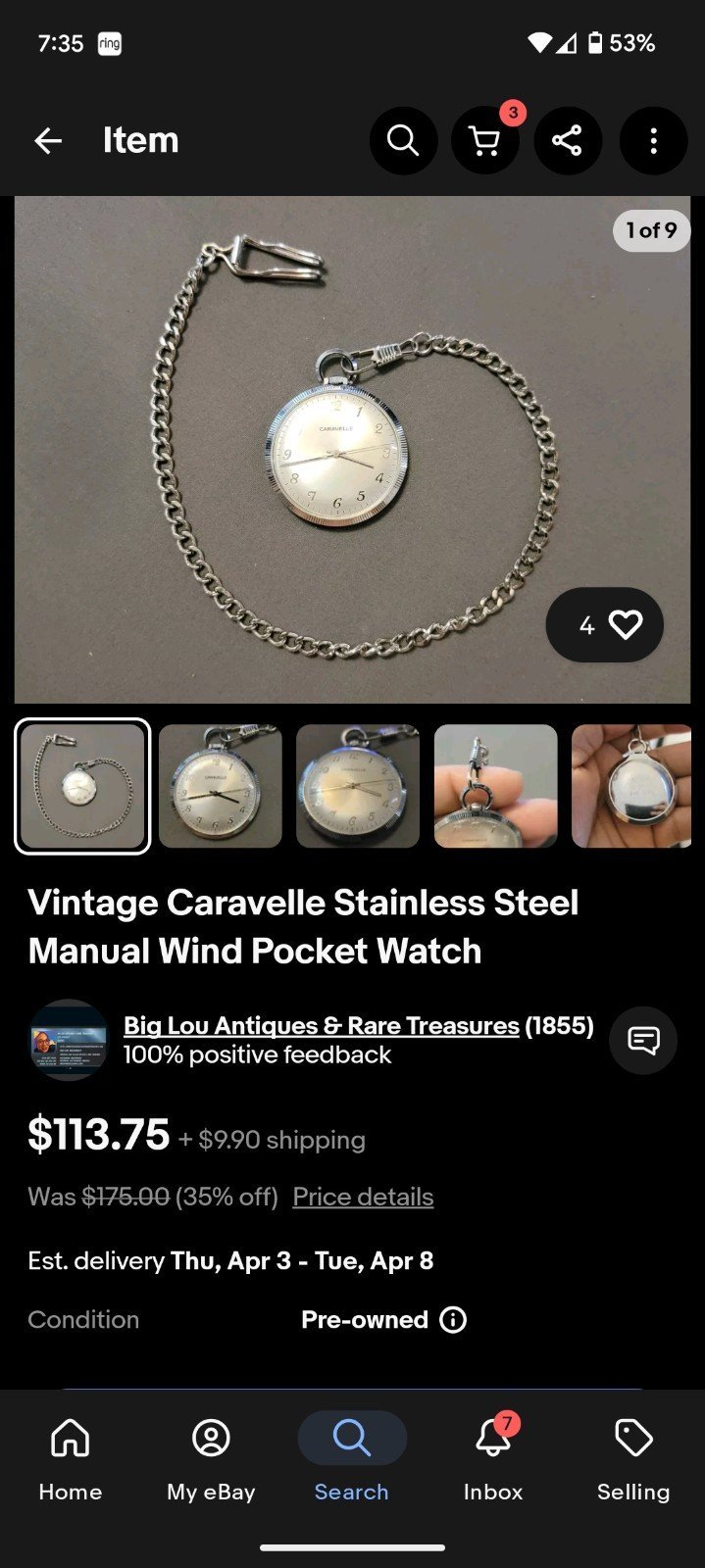Switch to My eBay tab
This screenshot has width=705, height=1568.
211,1460
